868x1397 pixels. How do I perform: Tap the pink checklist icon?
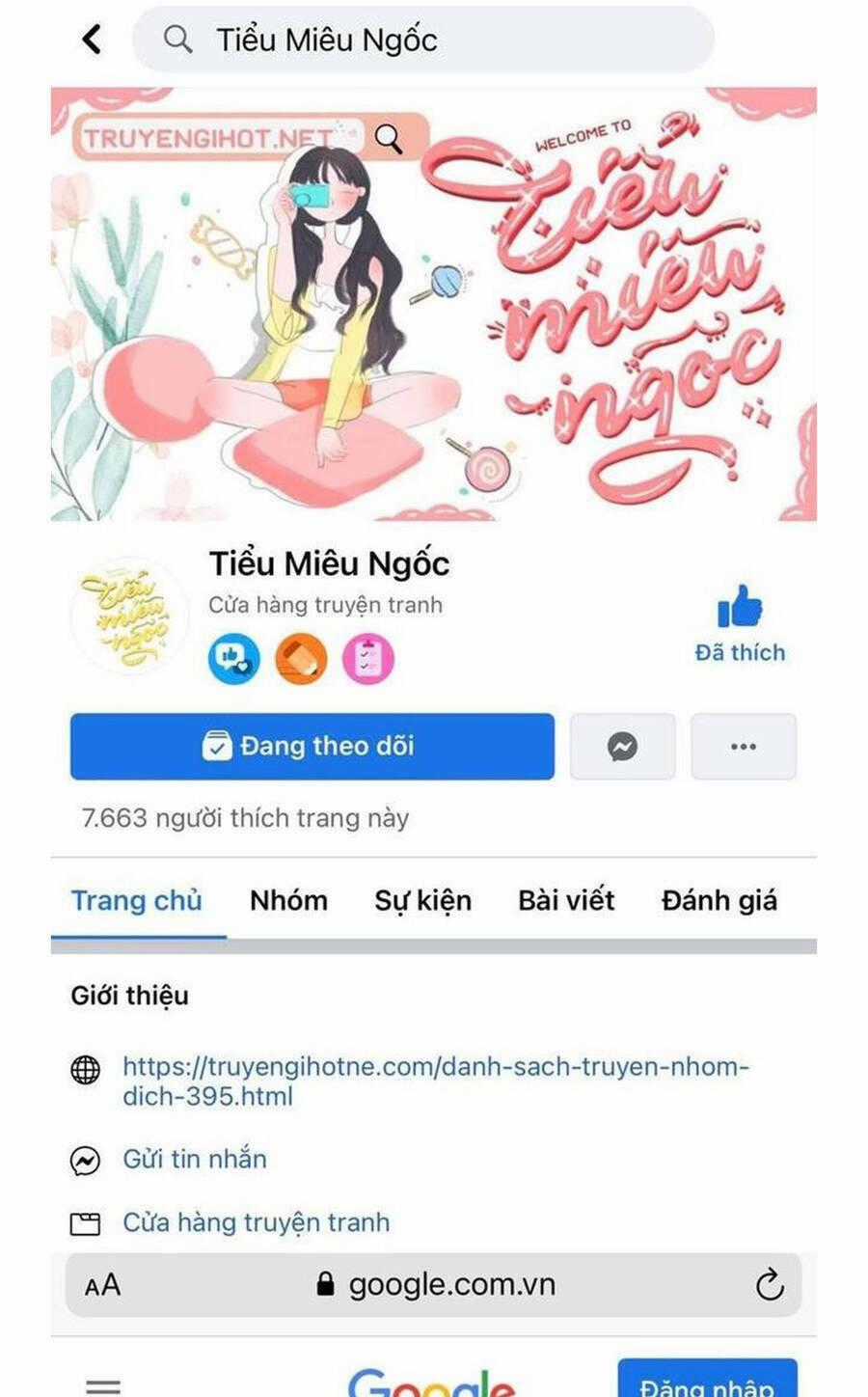point(367,658)
